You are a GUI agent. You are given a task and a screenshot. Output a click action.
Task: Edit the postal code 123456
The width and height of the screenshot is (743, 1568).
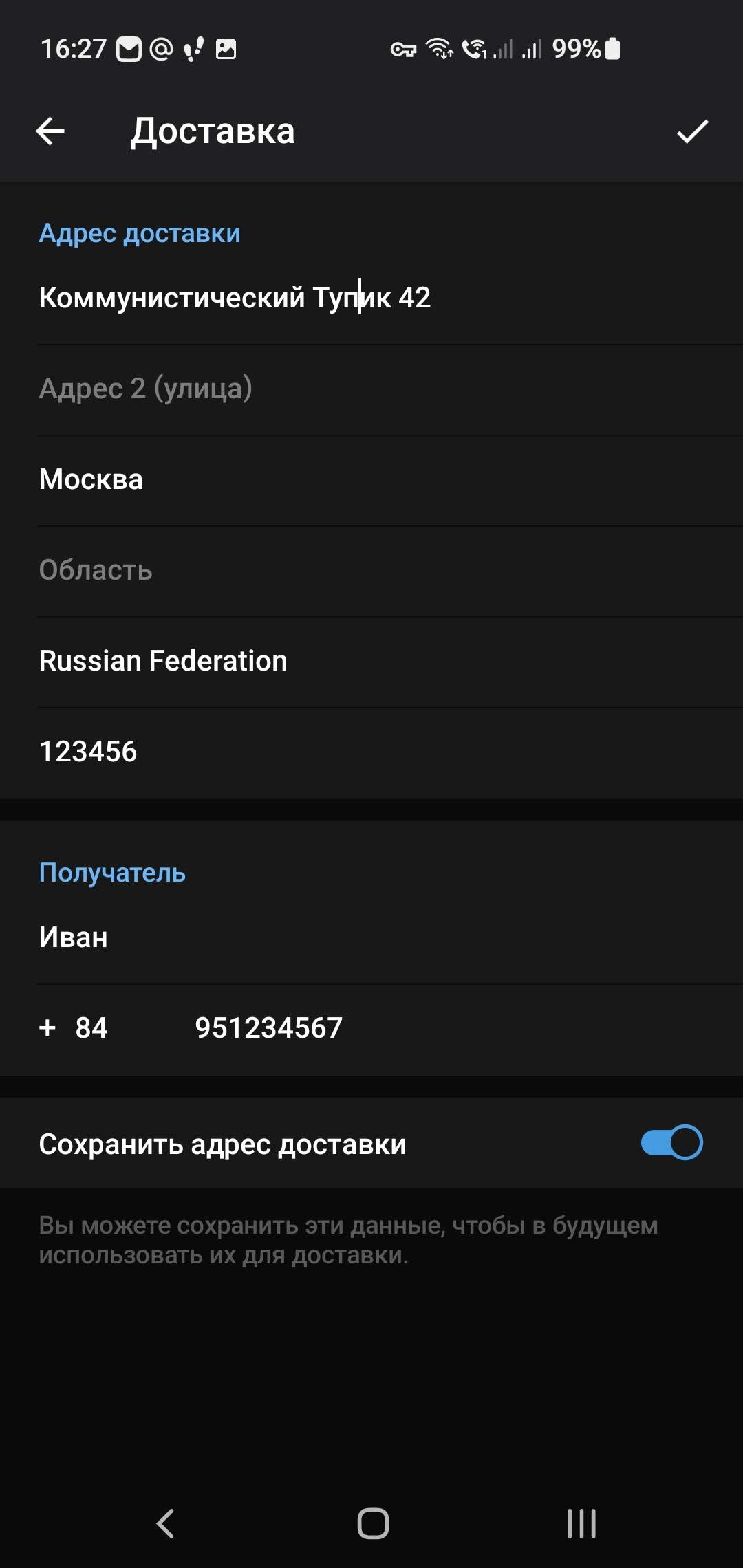[371, 752]
